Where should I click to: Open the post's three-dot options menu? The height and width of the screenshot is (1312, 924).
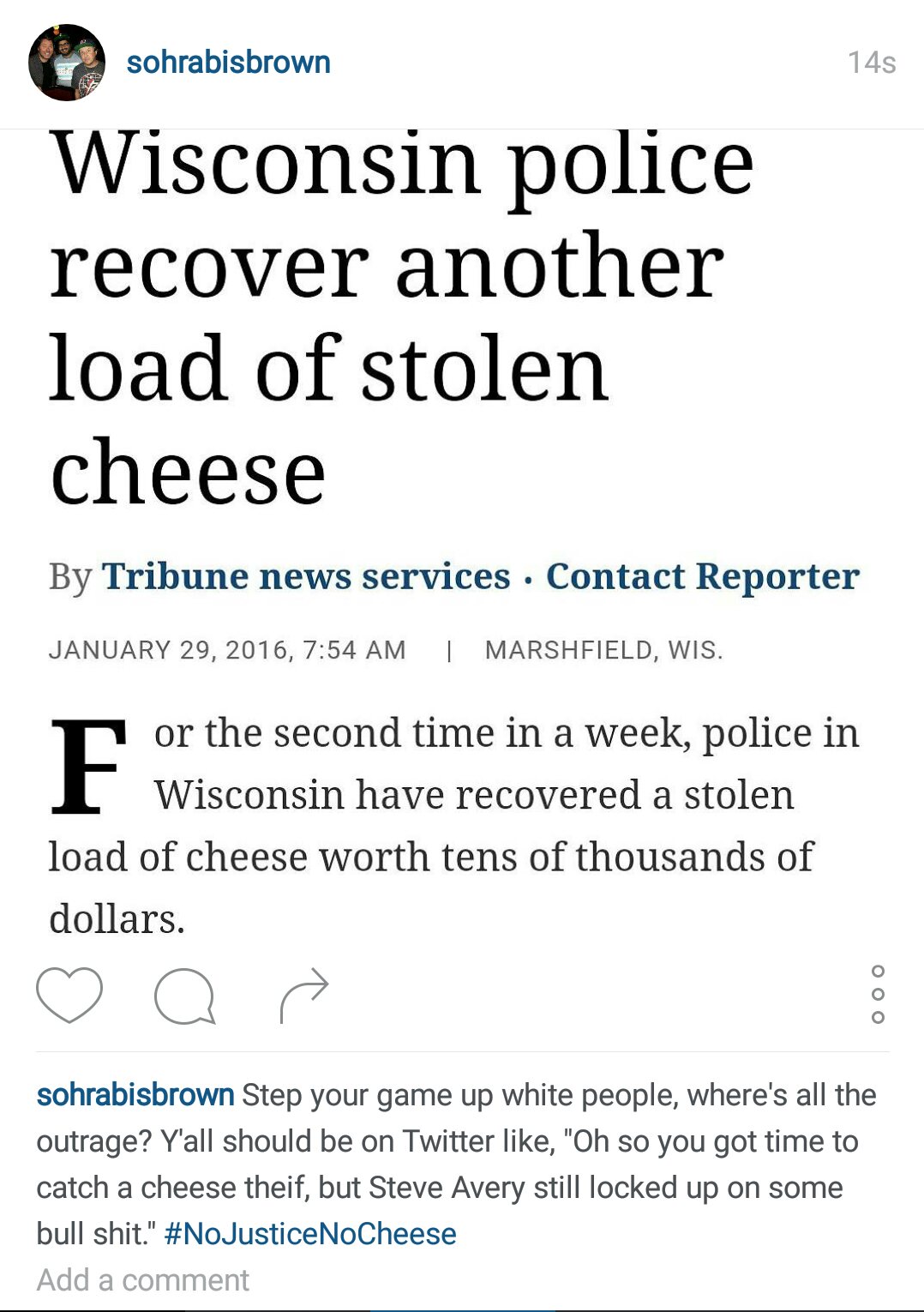tap(877, 995)
